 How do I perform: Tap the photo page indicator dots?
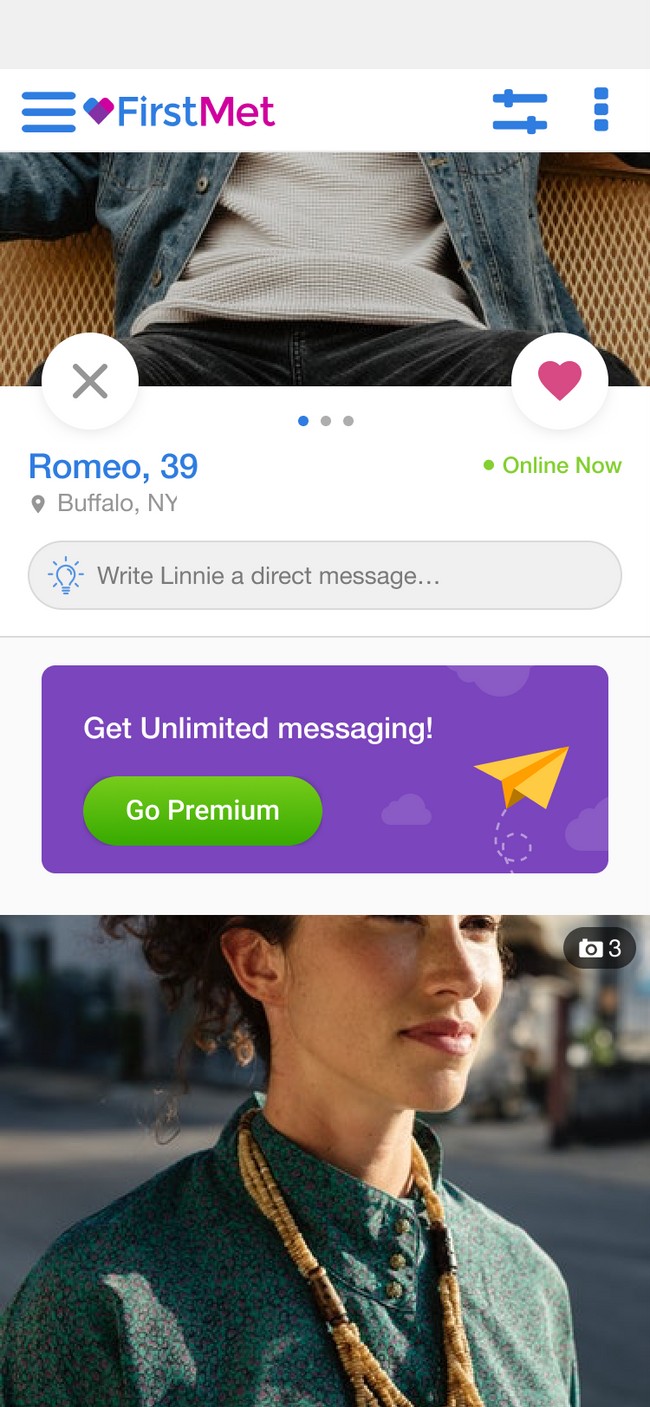pyautogui.click(x=326, y=421)
